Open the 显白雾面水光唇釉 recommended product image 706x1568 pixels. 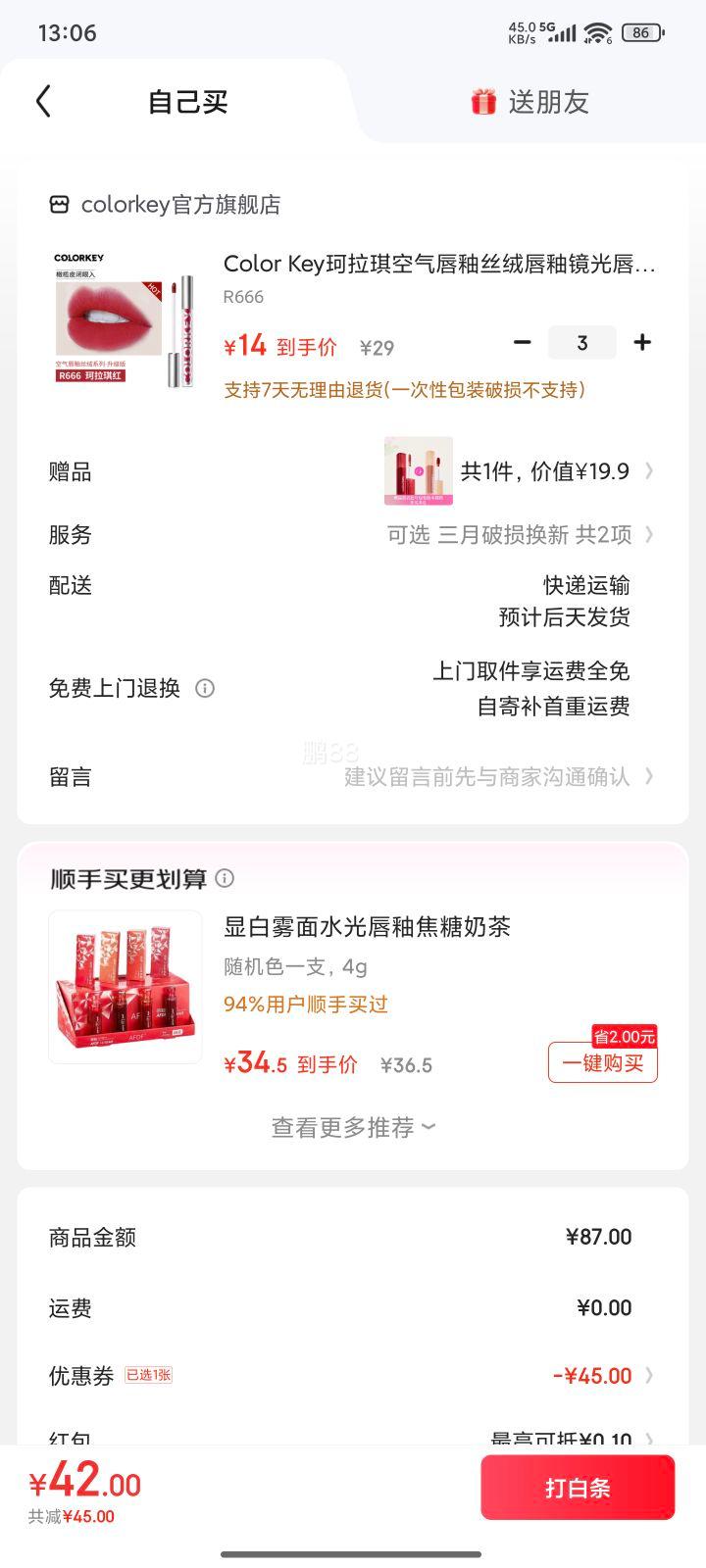pyautogui.click(x=126, y=987)
